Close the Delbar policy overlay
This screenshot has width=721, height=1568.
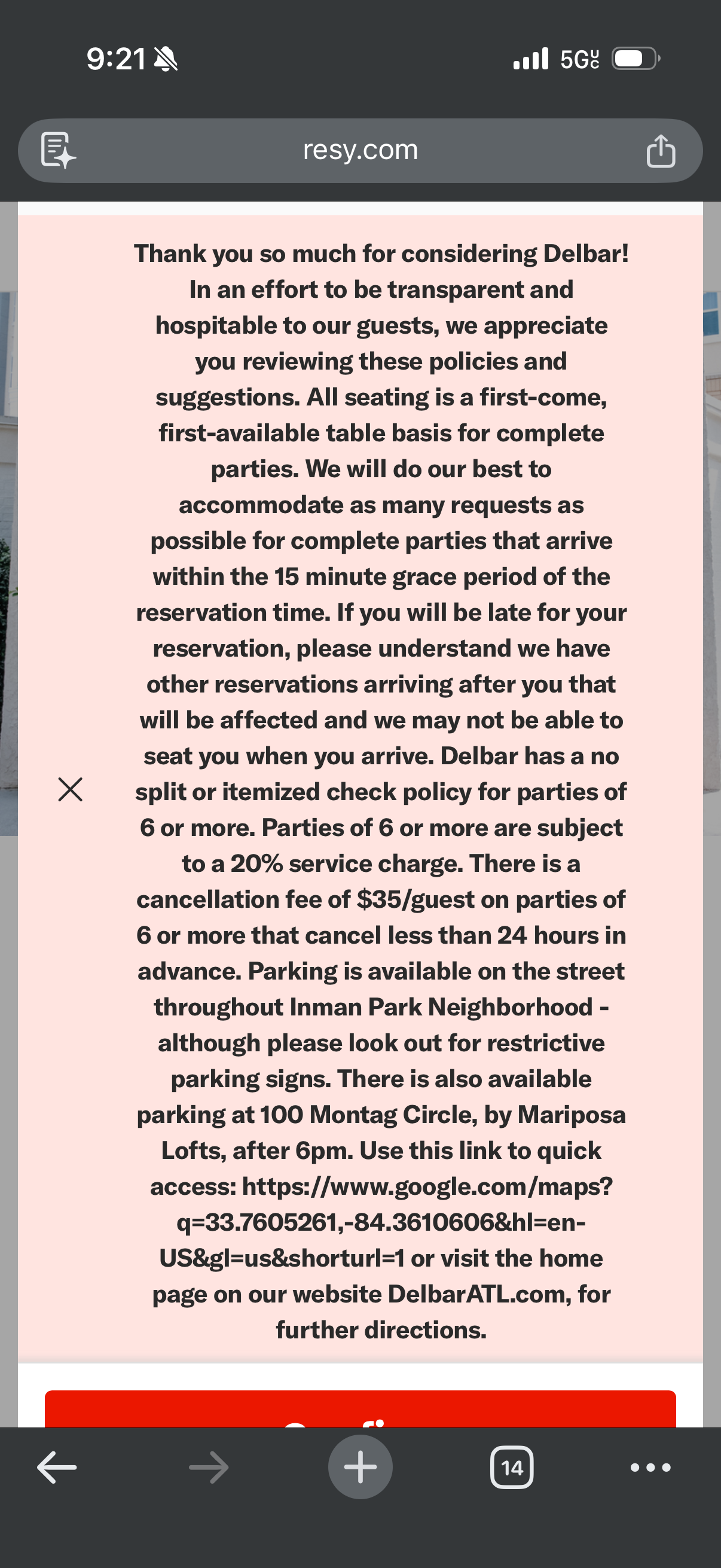(71, 789)
